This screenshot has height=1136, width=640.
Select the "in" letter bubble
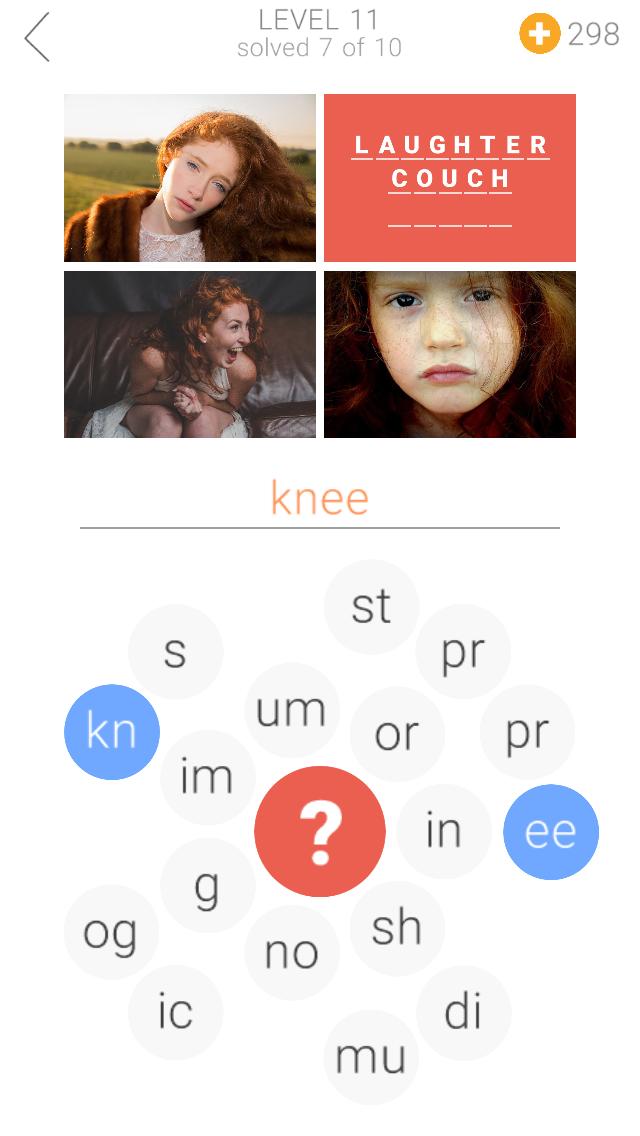tap(443, 830)
